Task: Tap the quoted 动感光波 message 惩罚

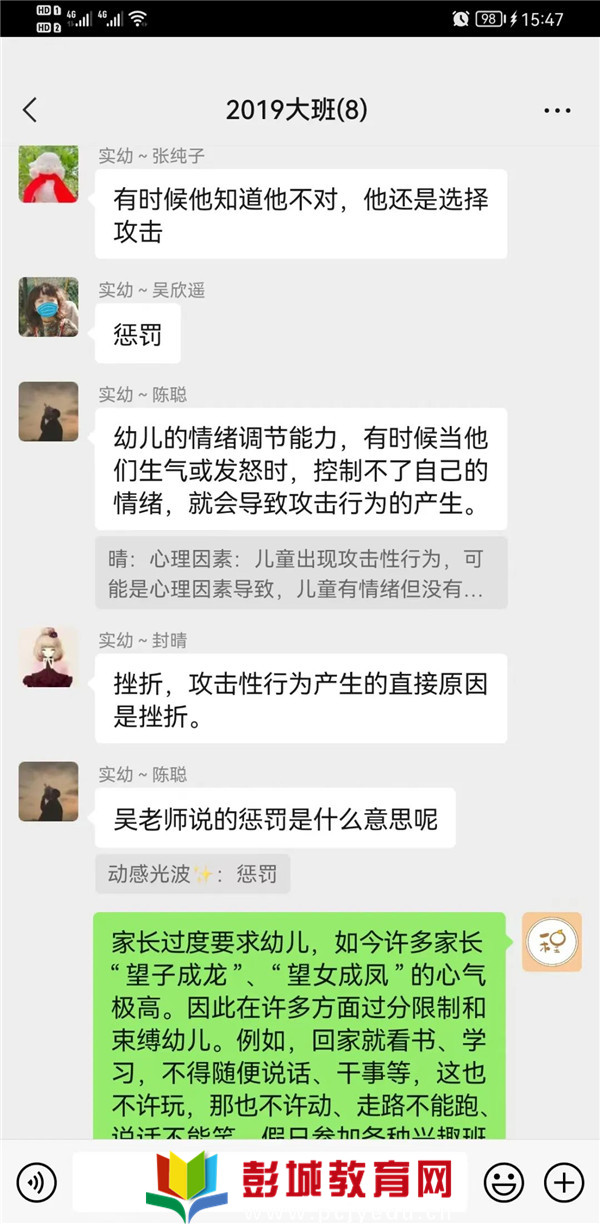Action: [192, 874]
